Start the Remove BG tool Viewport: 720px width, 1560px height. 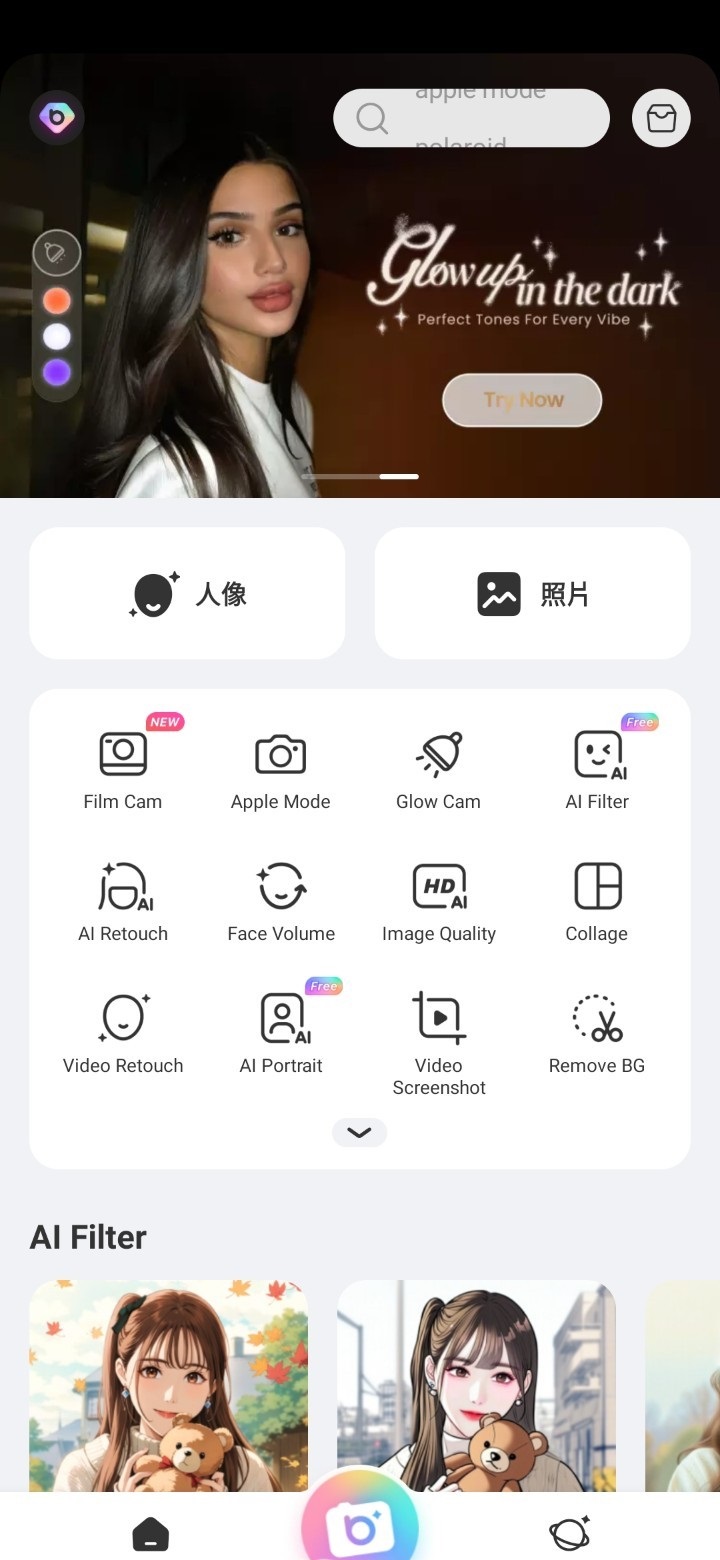pyautogui.click(x=597, y=1030)
